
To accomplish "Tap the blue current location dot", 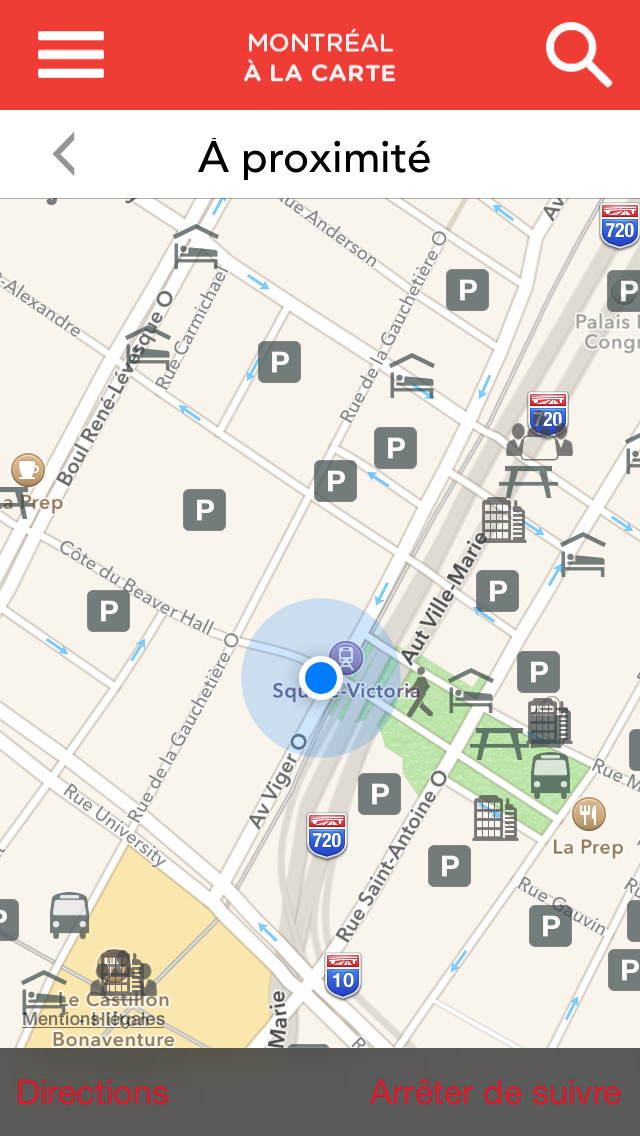I will 320,677.
